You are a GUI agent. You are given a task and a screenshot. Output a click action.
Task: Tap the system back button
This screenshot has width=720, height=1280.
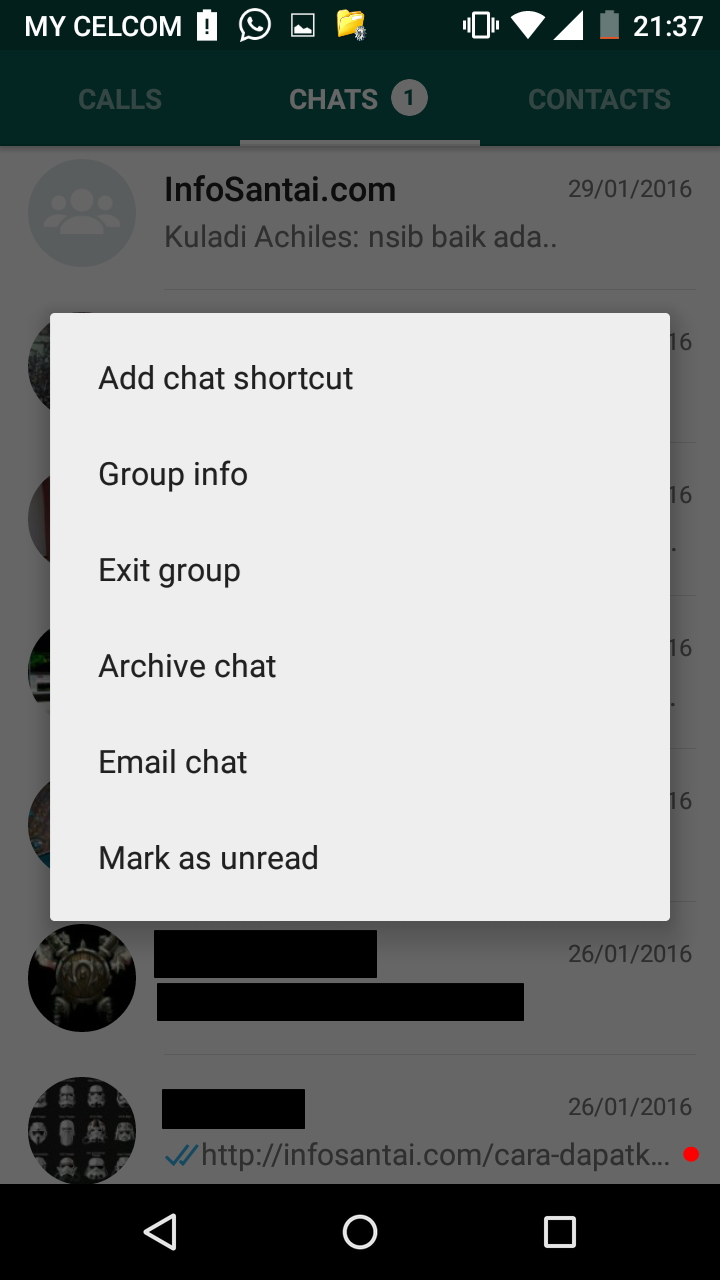[160, 1232]
